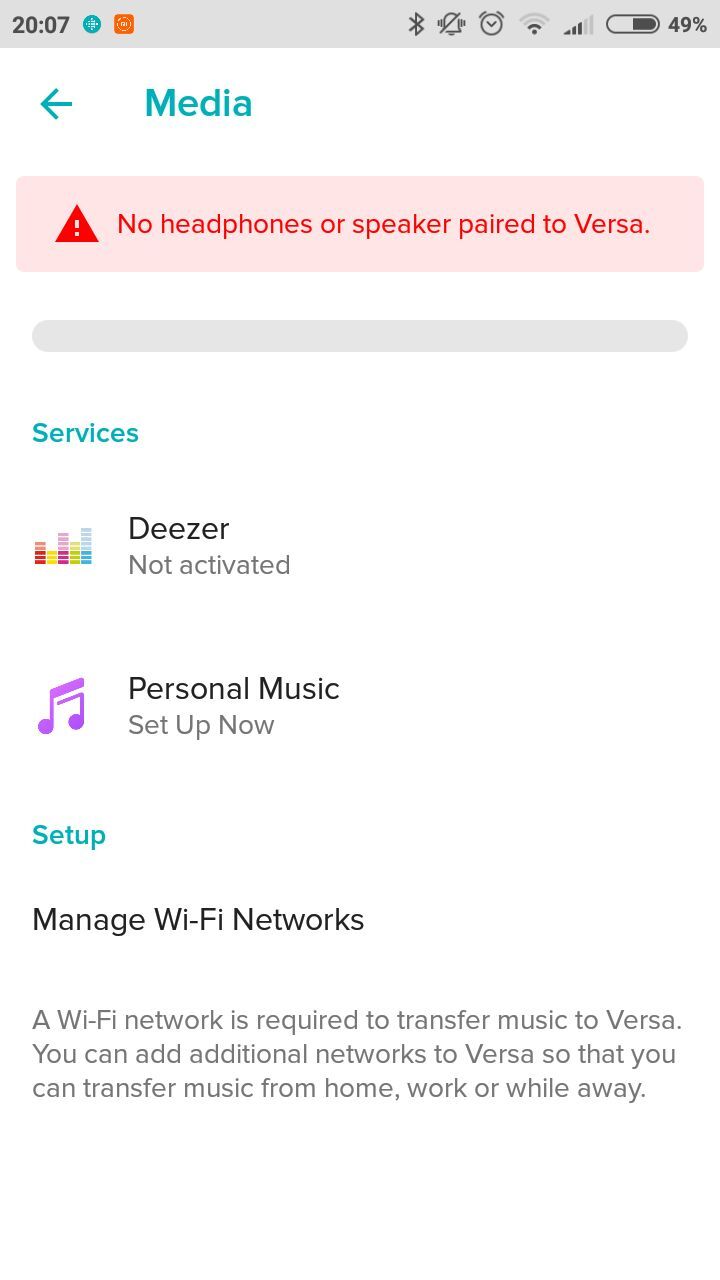Click the Services section header
Screen dimensions: 720x1280
click(85, 433)
